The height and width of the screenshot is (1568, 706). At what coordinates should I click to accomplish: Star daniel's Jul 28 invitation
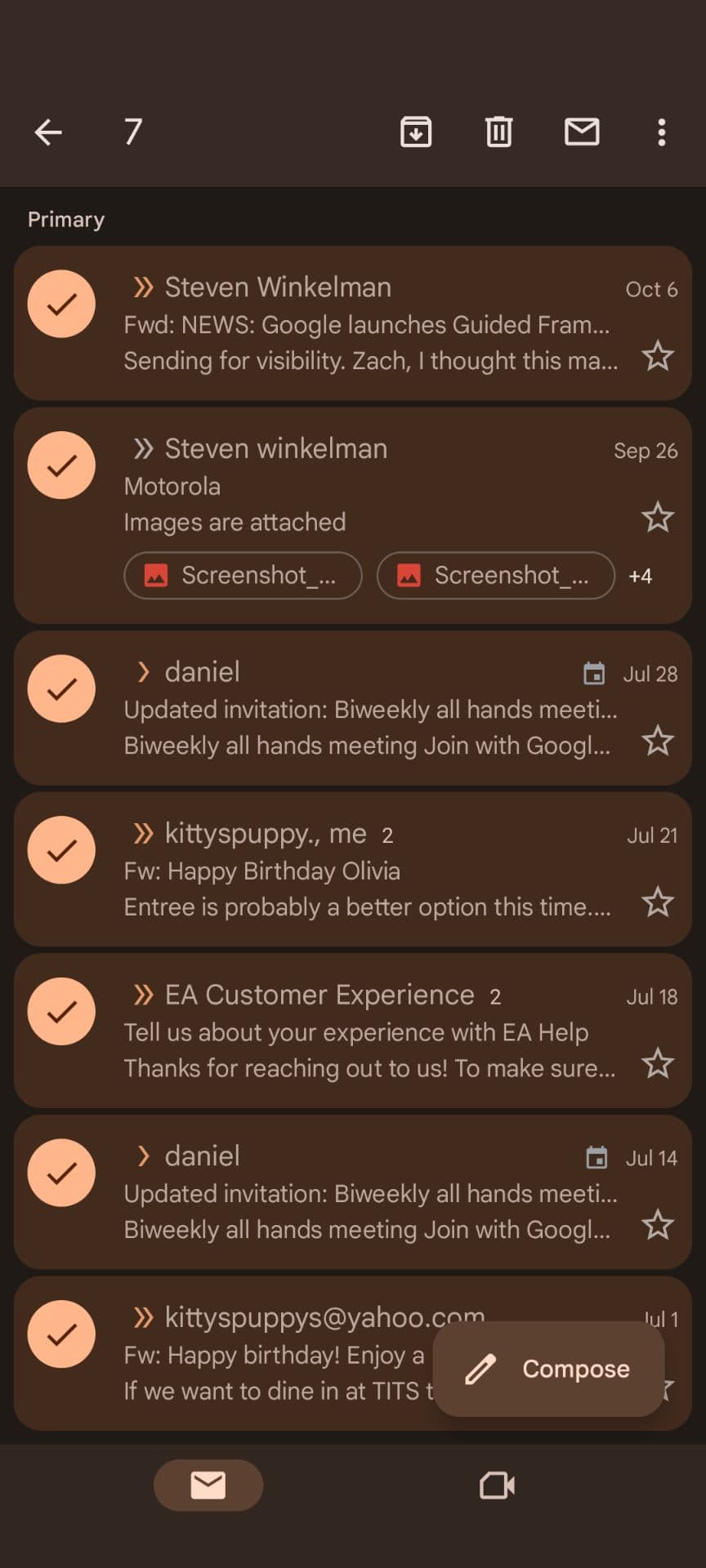pyautogui.click(x=658, y=742)
